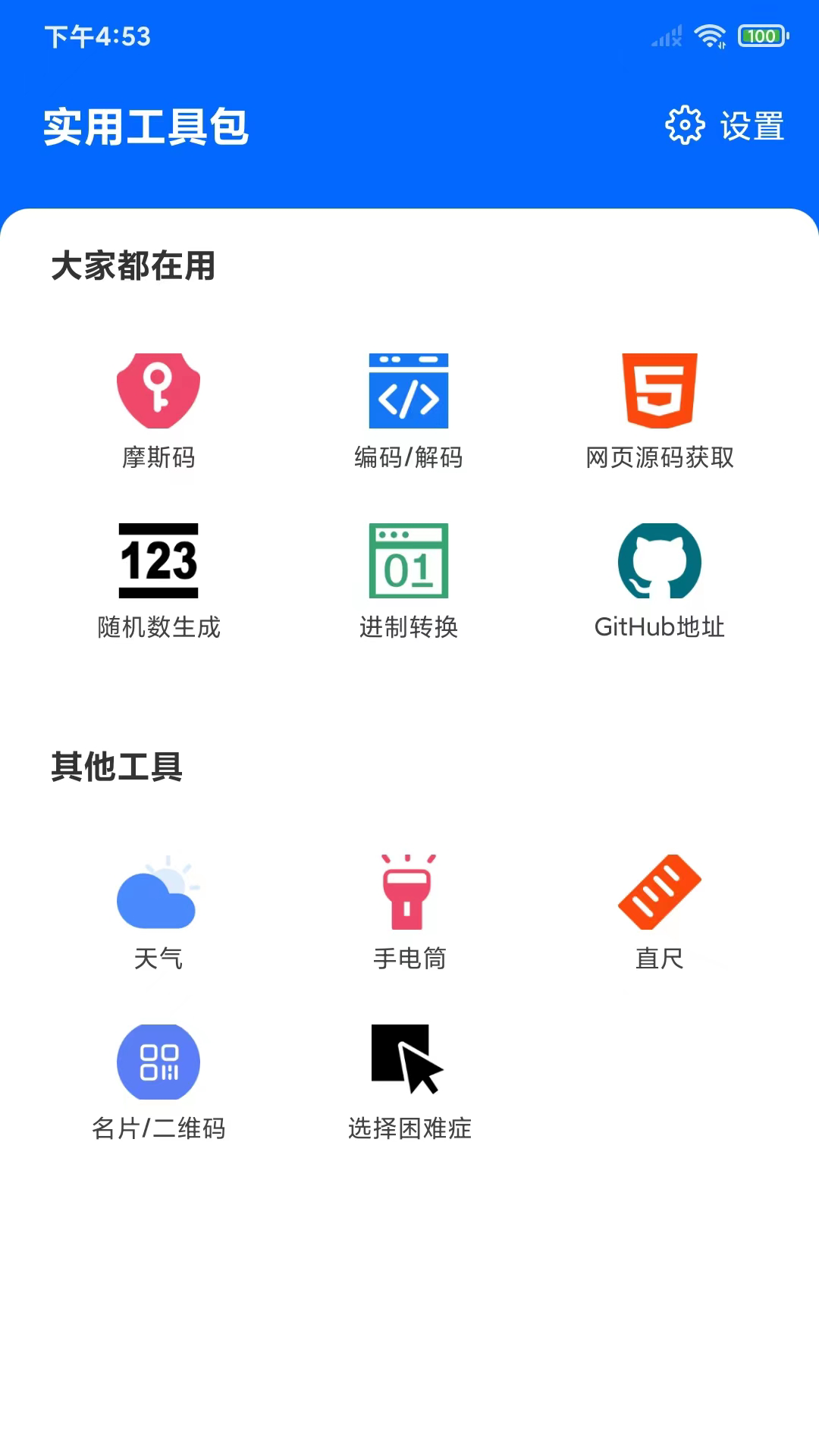Check the 天气 weather tool
The width and height of the screenshot is (819, 1456).
tap(158, 911)
